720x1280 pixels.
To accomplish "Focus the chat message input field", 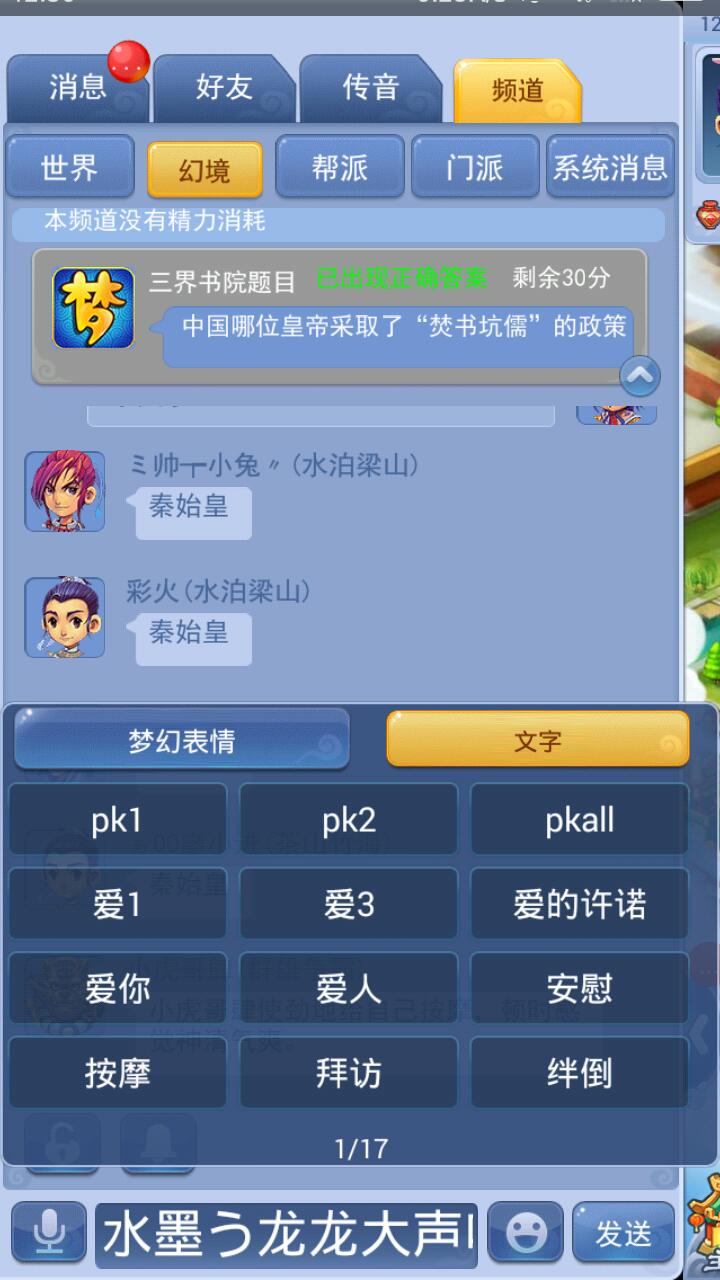I will pos(286,1235).
